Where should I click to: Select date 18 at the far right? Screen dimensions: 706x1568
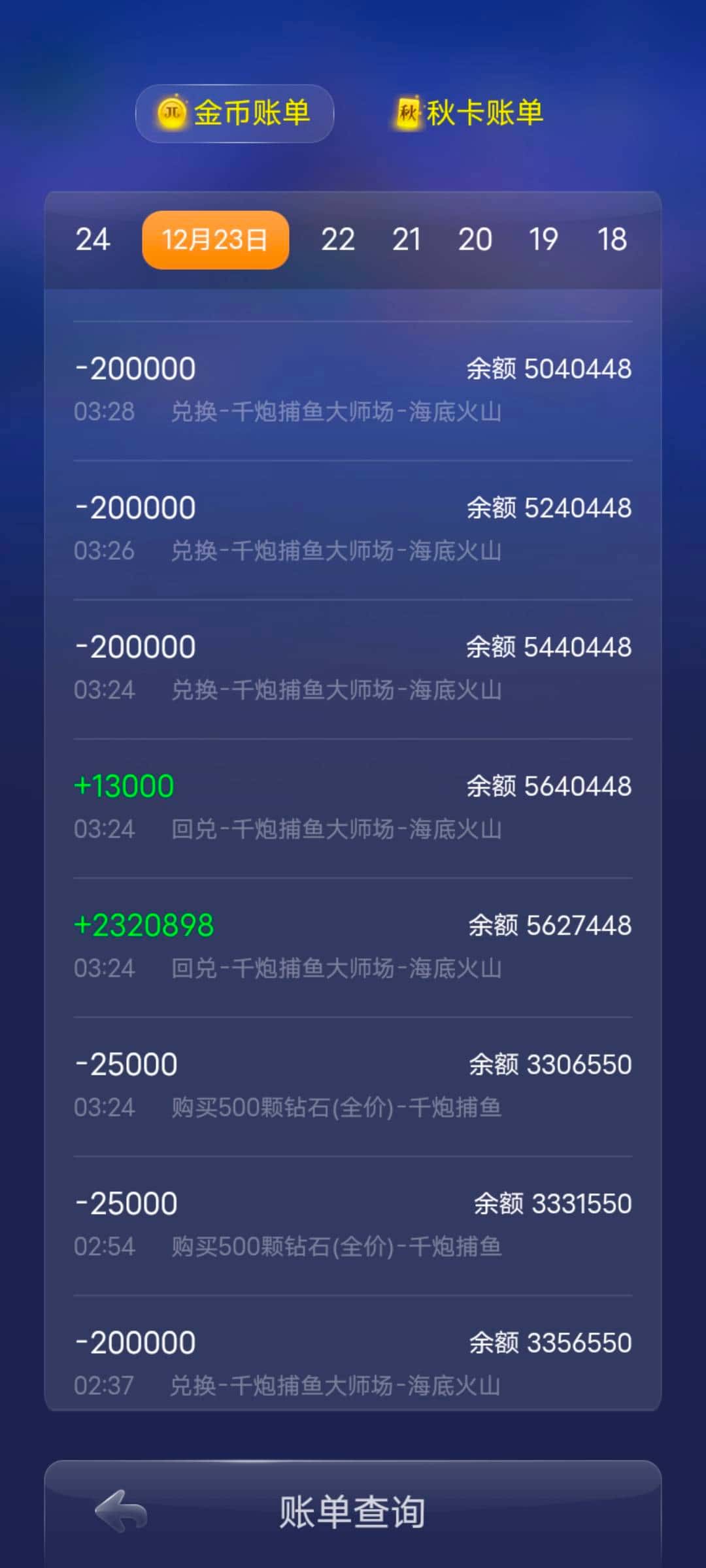coord(613,239)
